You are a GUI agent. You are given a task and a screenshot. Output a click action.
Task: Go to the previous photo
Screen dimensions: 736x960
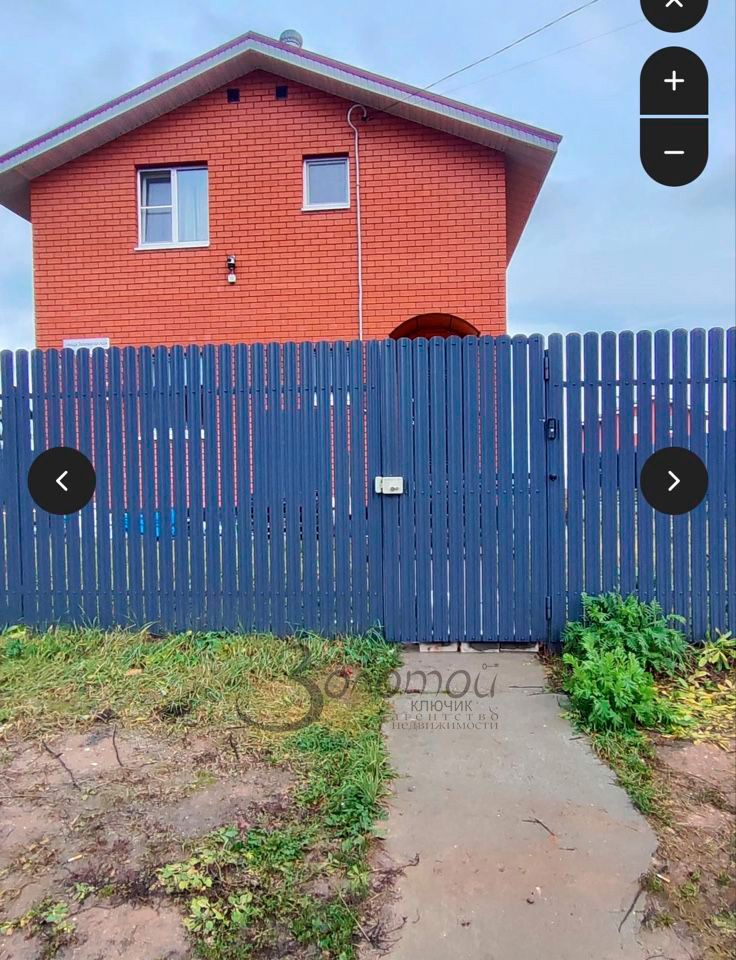tap(62, 481)
